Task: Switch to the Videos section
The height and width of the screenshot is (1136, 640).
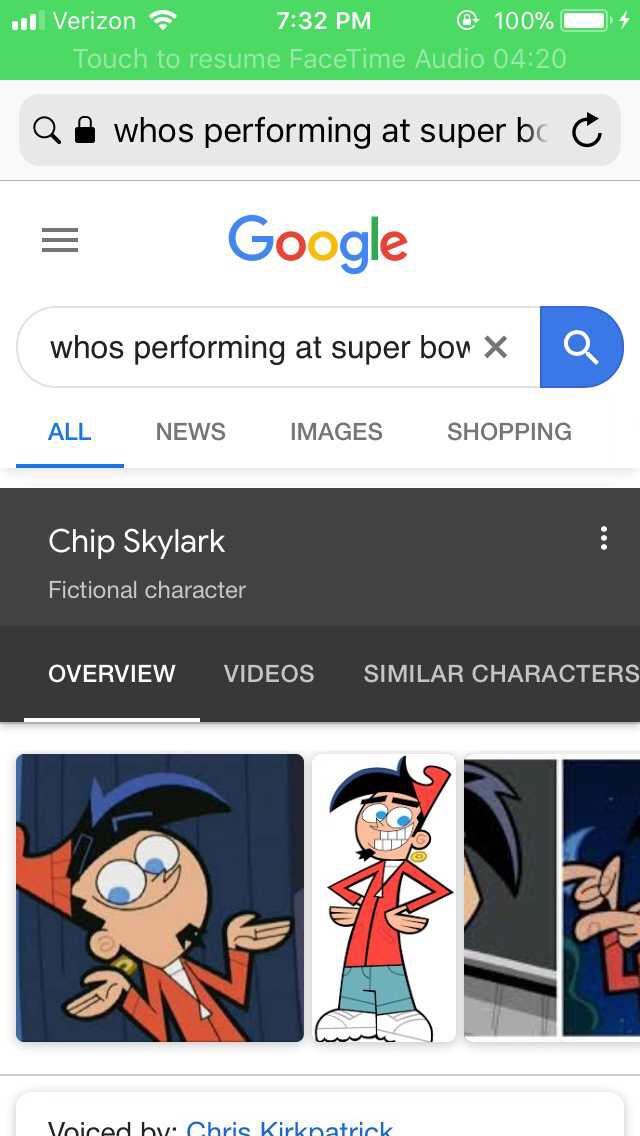Action: coord(269,674)
